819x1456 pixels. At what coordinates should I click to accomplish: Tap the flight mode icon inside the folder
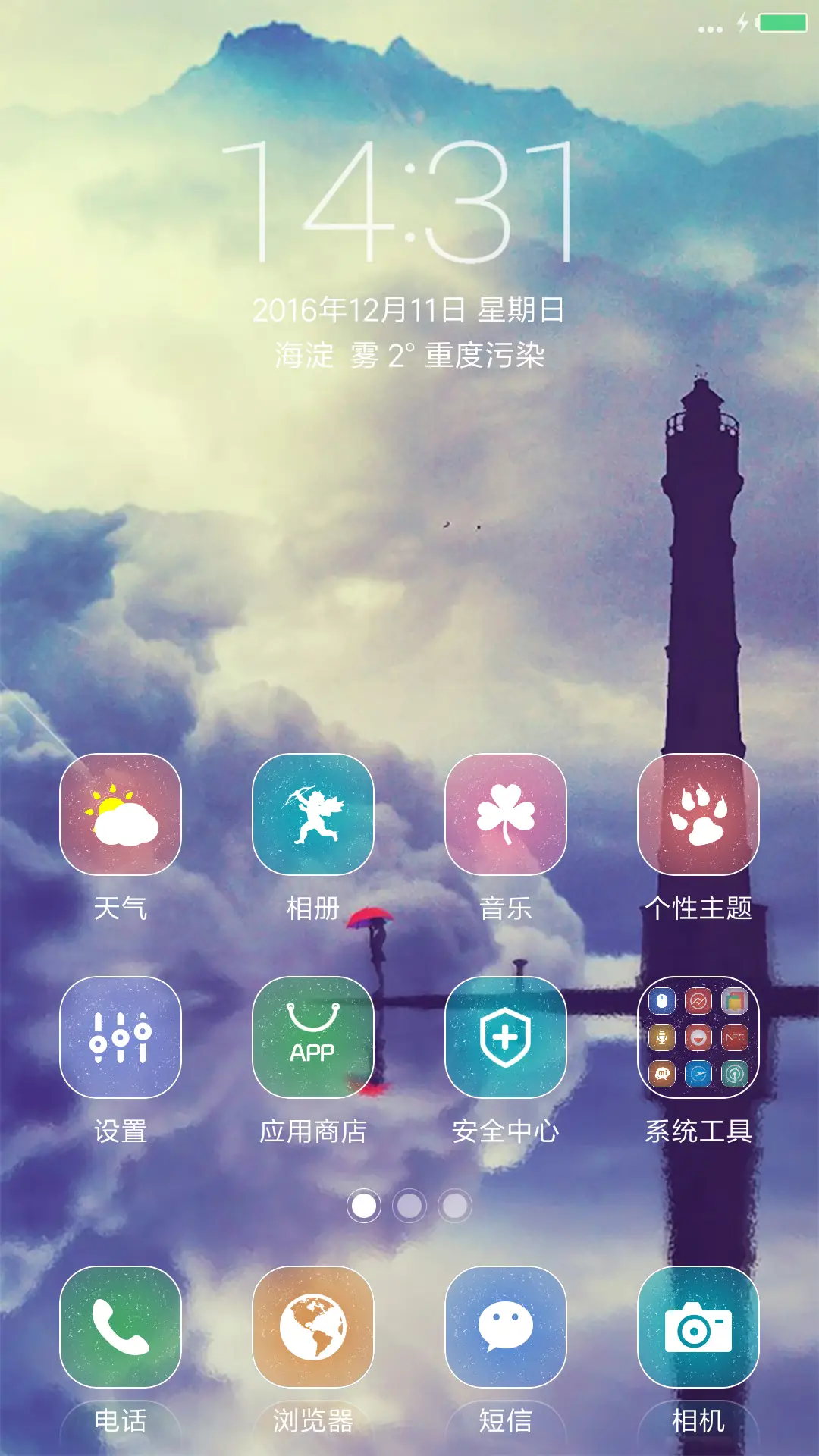pos(698,1074)
